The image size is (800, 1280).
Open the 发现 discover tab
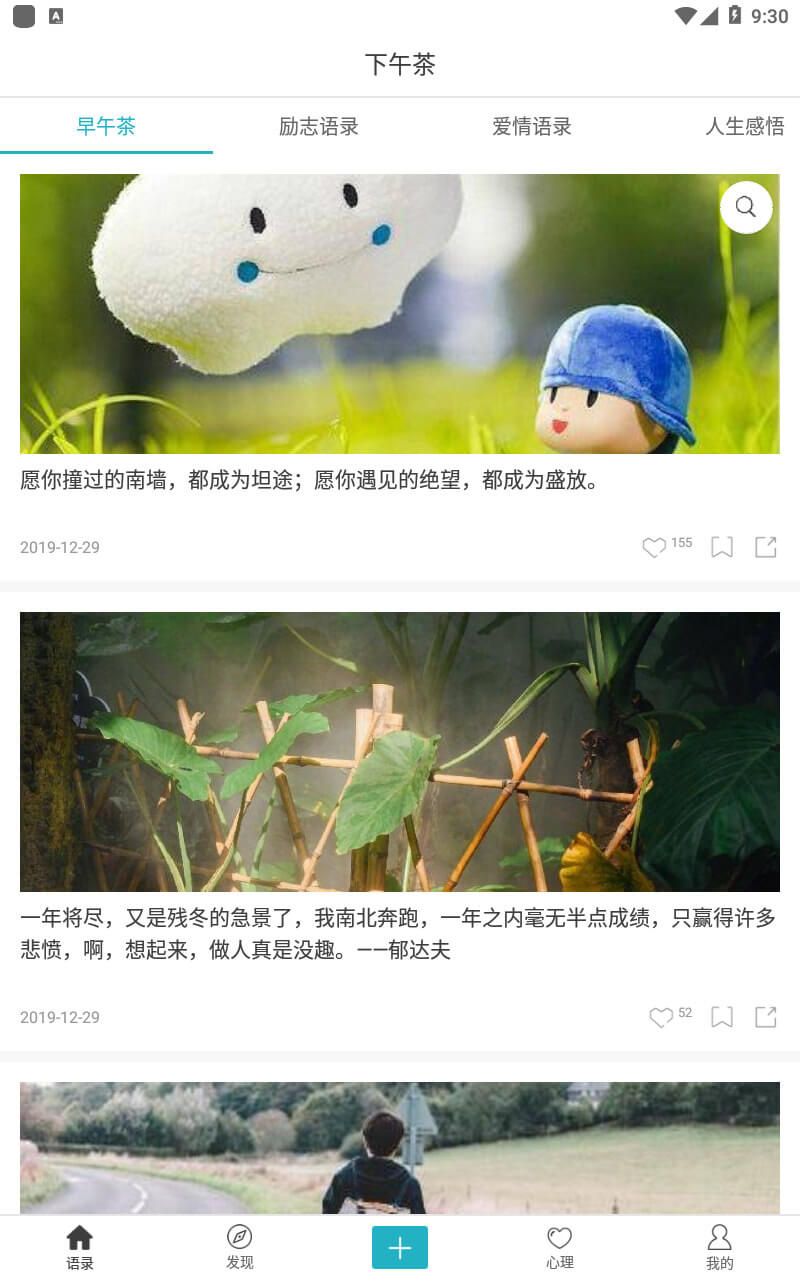click(x=240, y=1248)
